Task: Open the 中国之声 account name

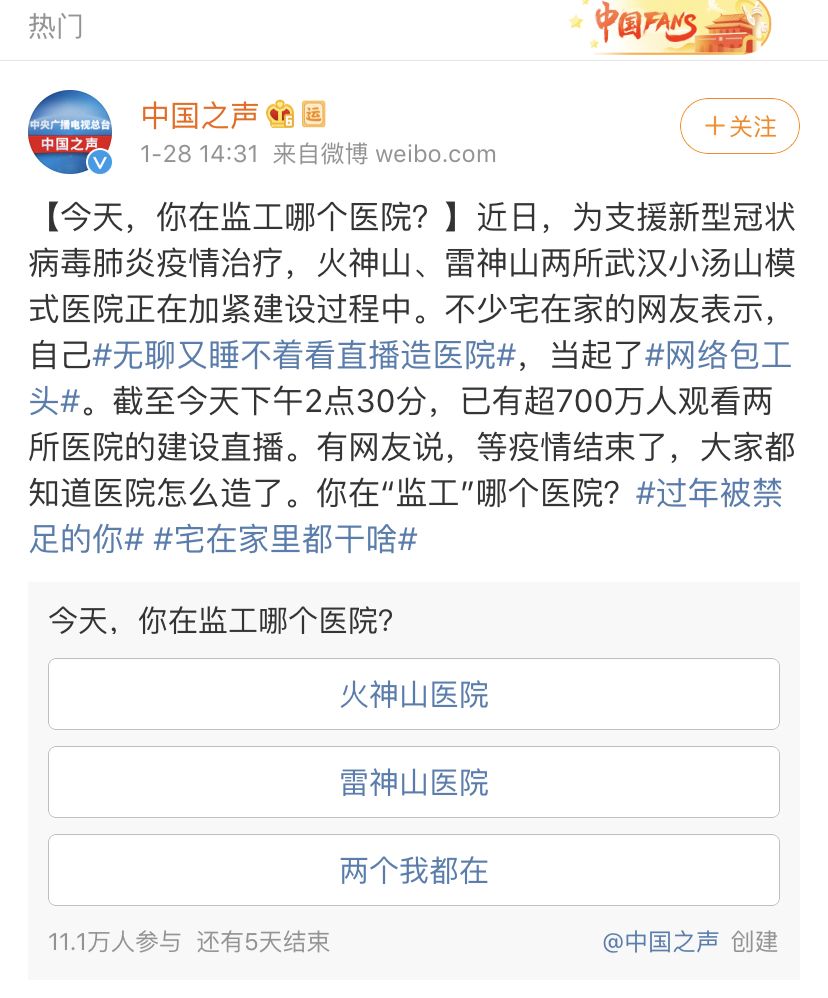Action: click(x=199, y=115)
